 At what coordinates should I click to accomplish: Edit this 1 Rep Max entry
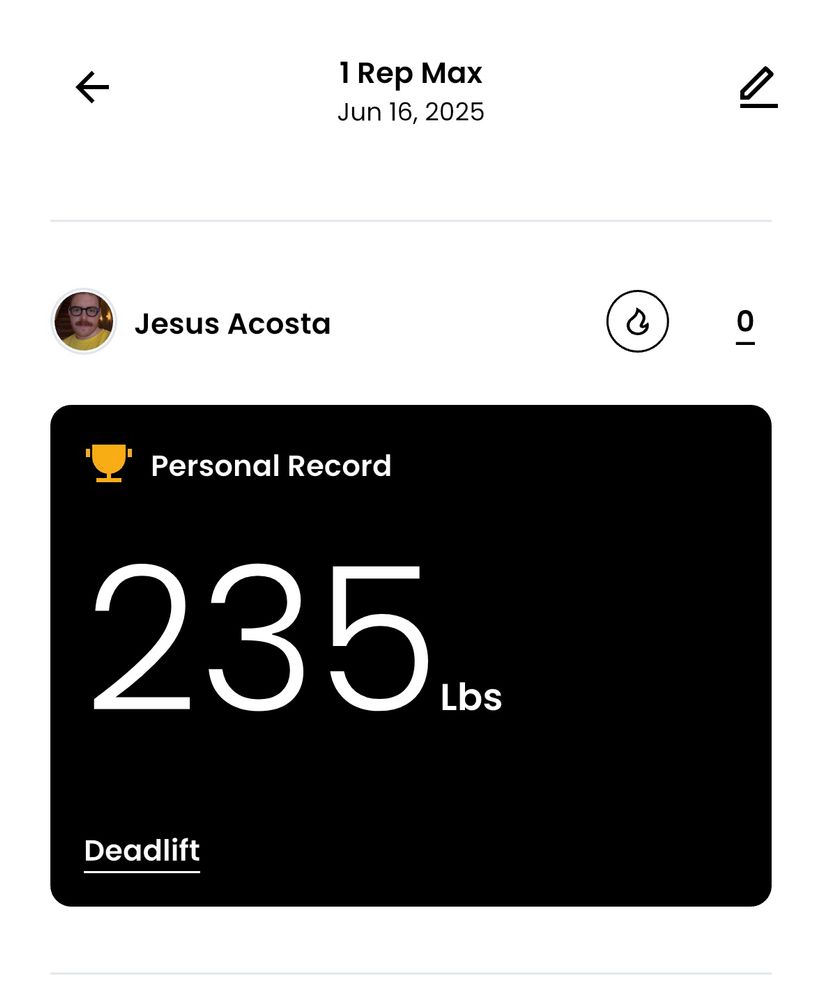click(758, 87)
